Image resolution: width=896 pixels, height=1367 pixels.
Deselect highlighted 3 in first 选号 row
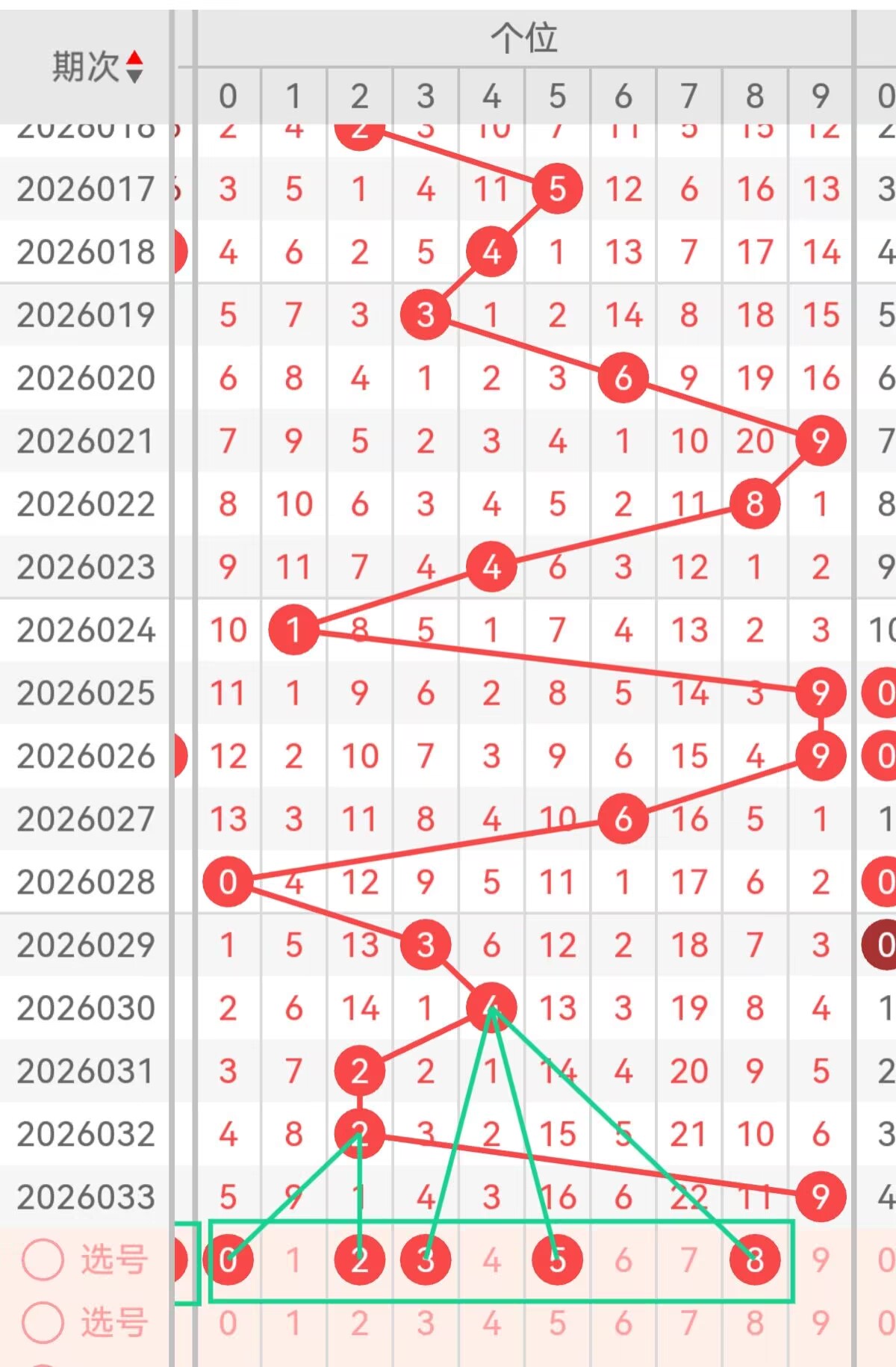click(426, 1260)
